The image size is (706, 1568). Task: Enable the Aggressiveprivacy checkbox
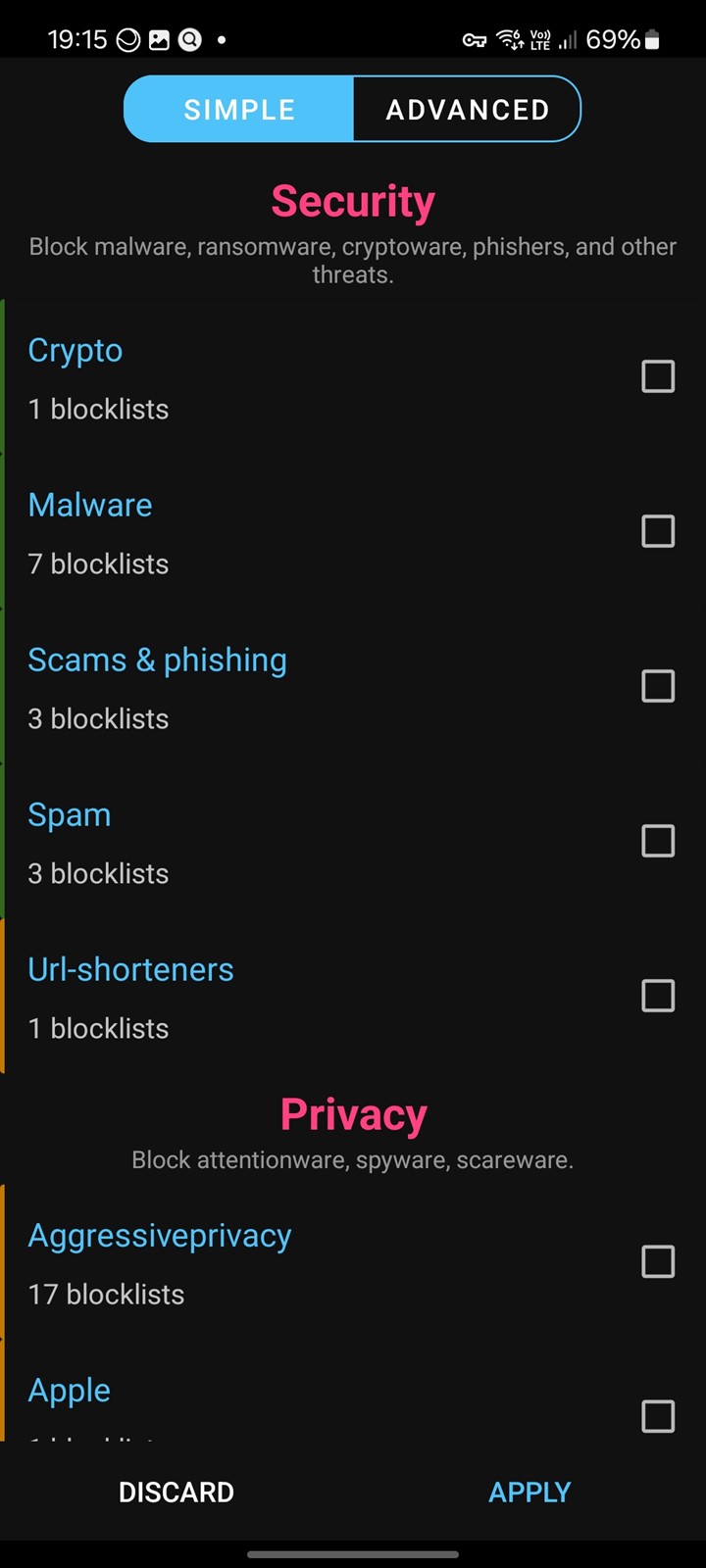(x=658, y=1261)
